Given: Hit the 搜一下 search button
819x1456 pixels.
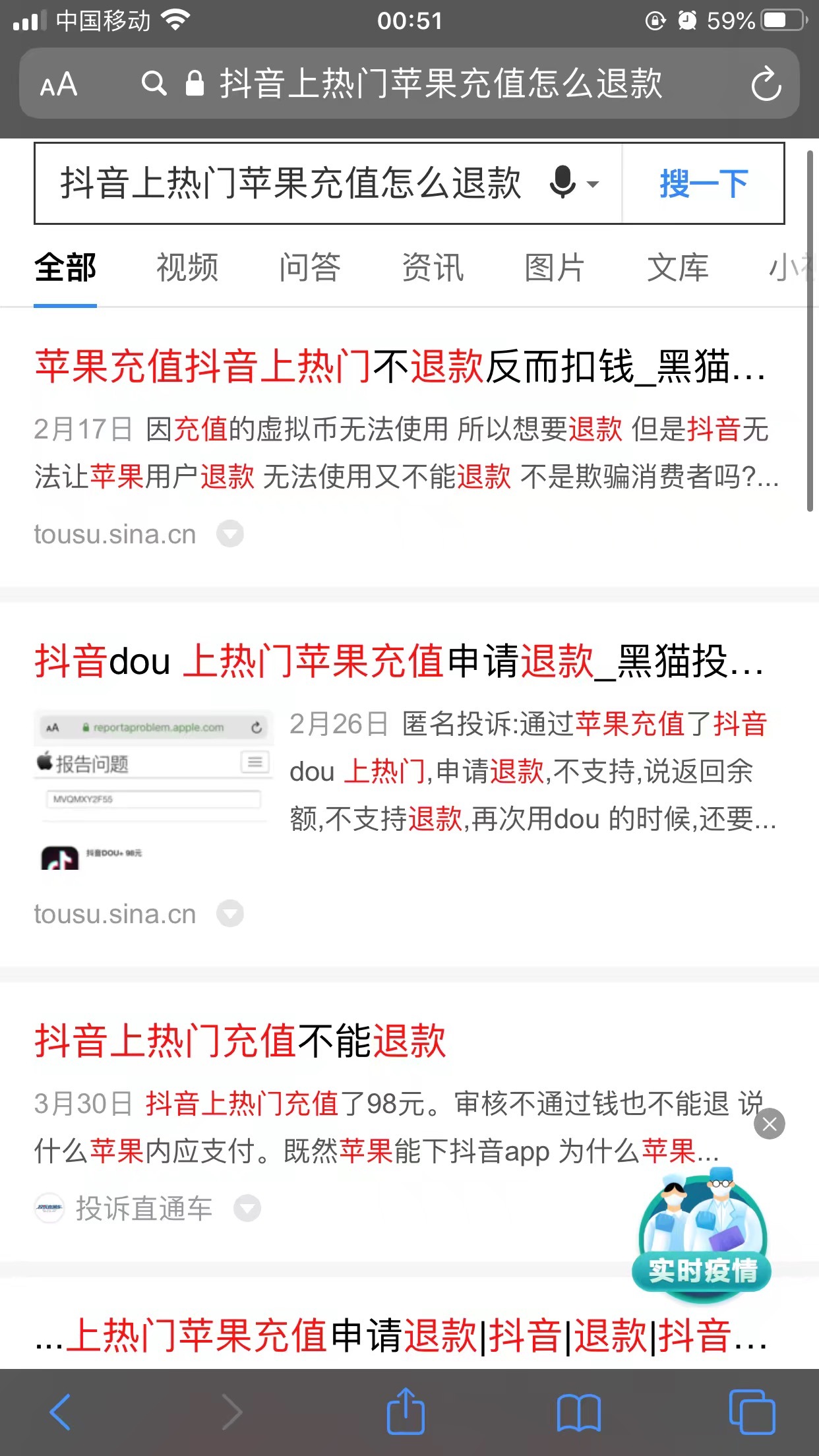Looking at the screenshot, I should click(704, 183).
